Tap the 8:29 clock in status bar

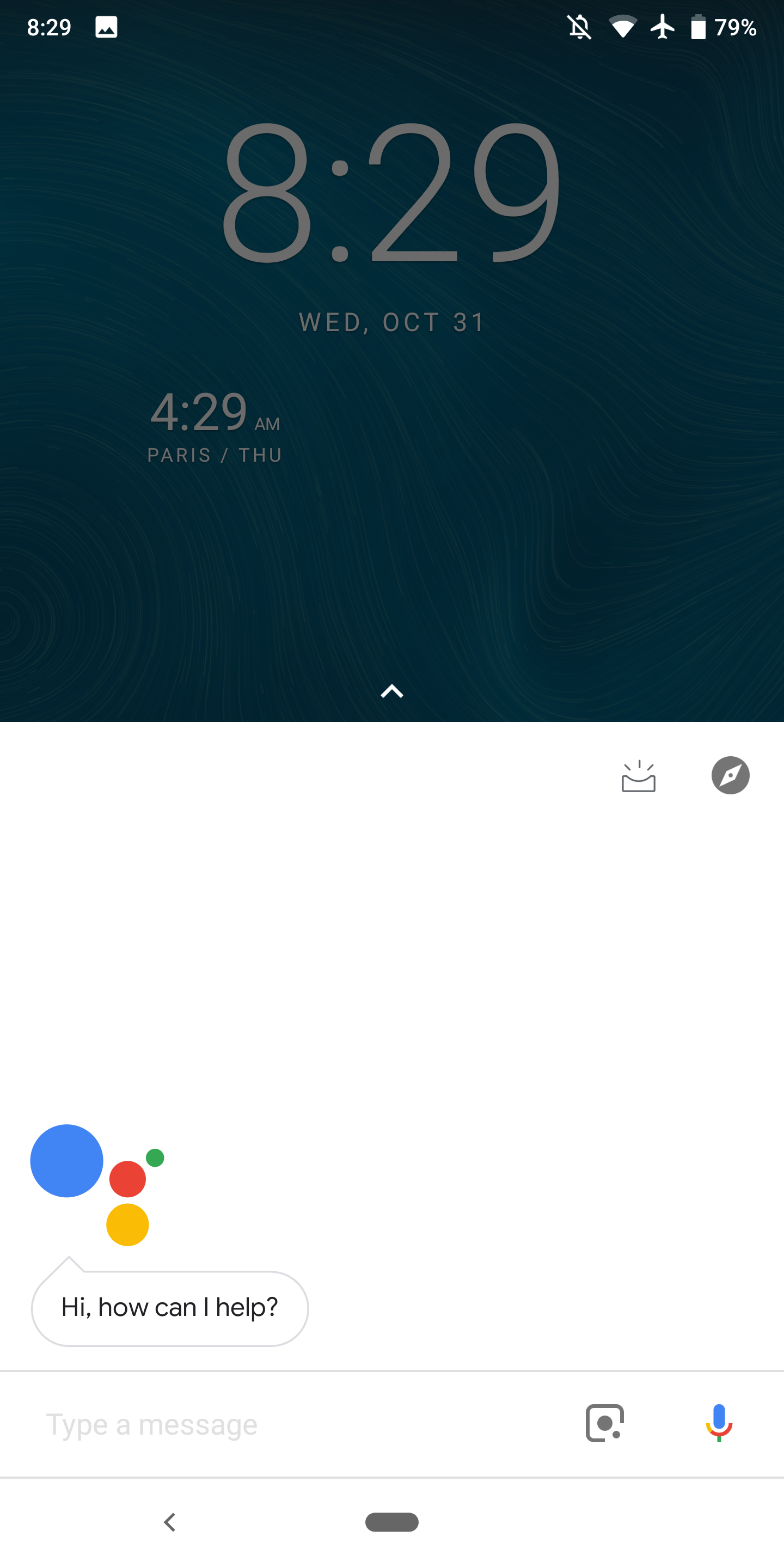48,27
